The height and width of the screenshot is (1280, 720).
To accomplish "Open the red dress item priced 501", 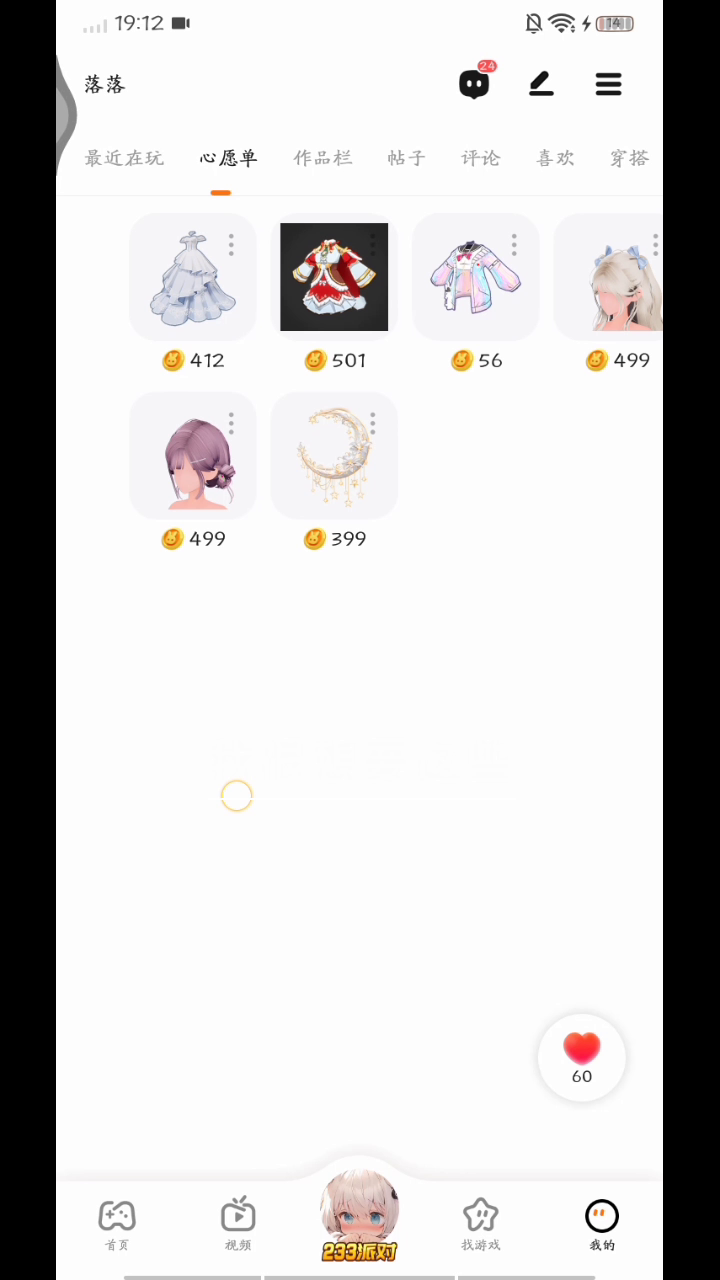I will (x=333, y=278).
